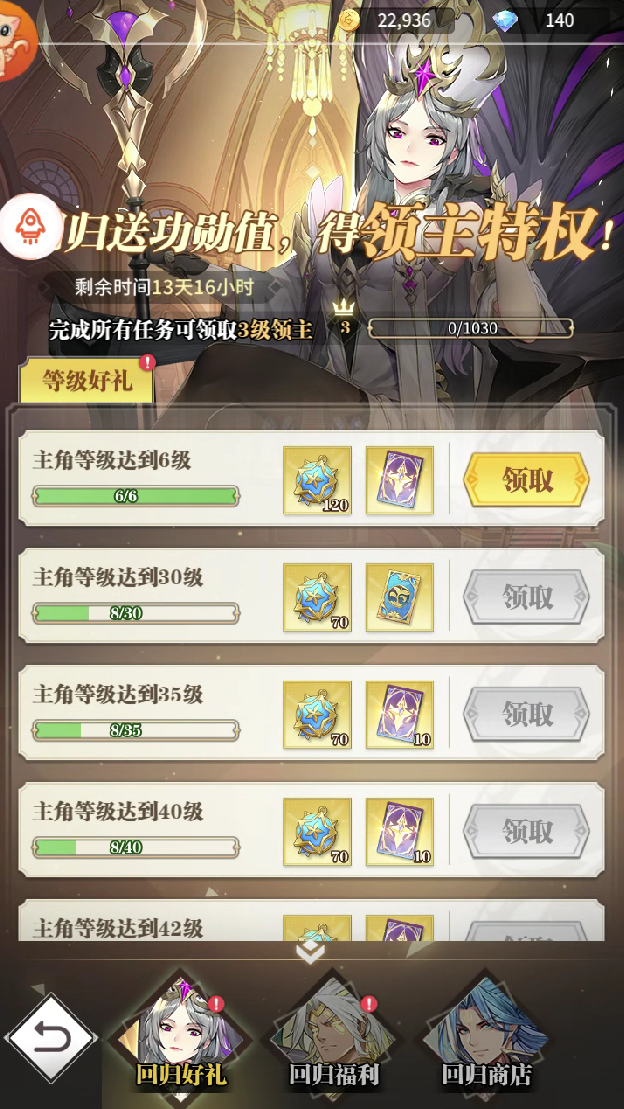Tap the 领取 button for level 30 reward
Image resolution: width=624 pixels, height=1109 pixels.
pos(527,597)
